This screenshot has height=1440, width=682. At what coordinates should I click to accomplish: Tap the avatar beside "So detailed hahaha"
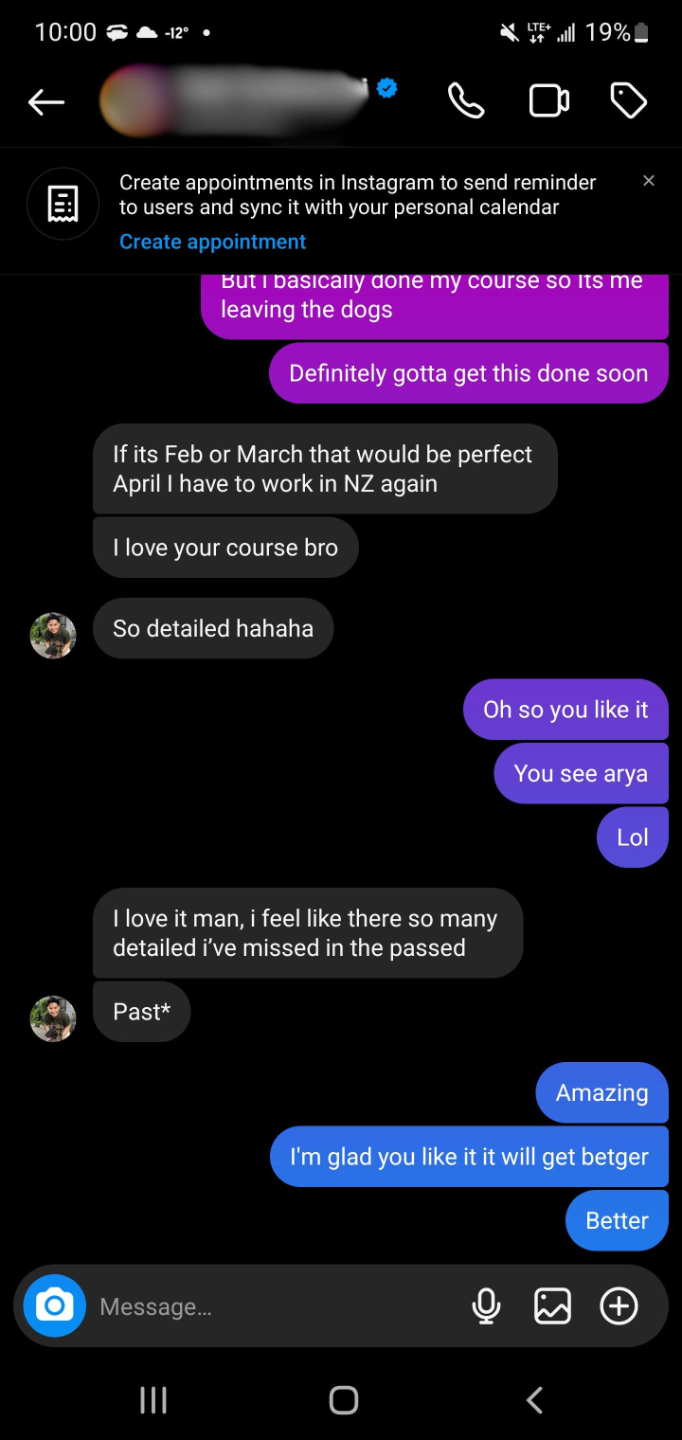[53, 636]
